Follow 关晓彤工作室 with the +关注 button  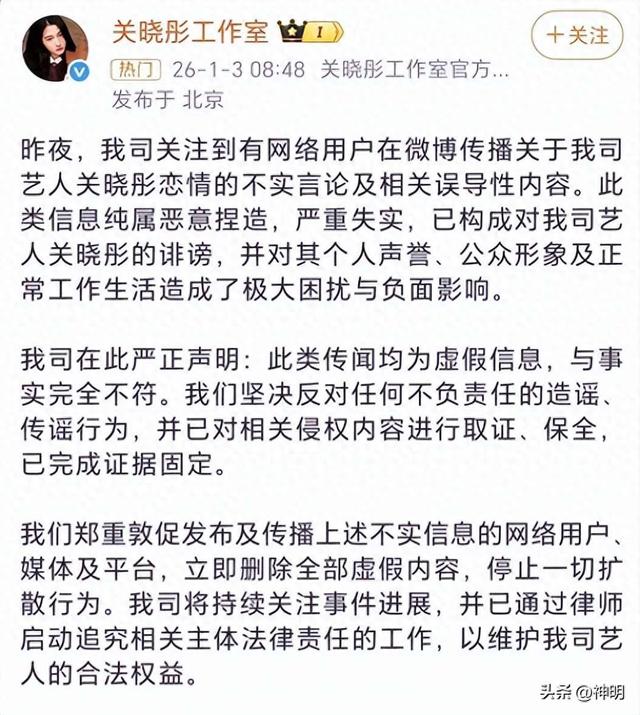point(577,35)
